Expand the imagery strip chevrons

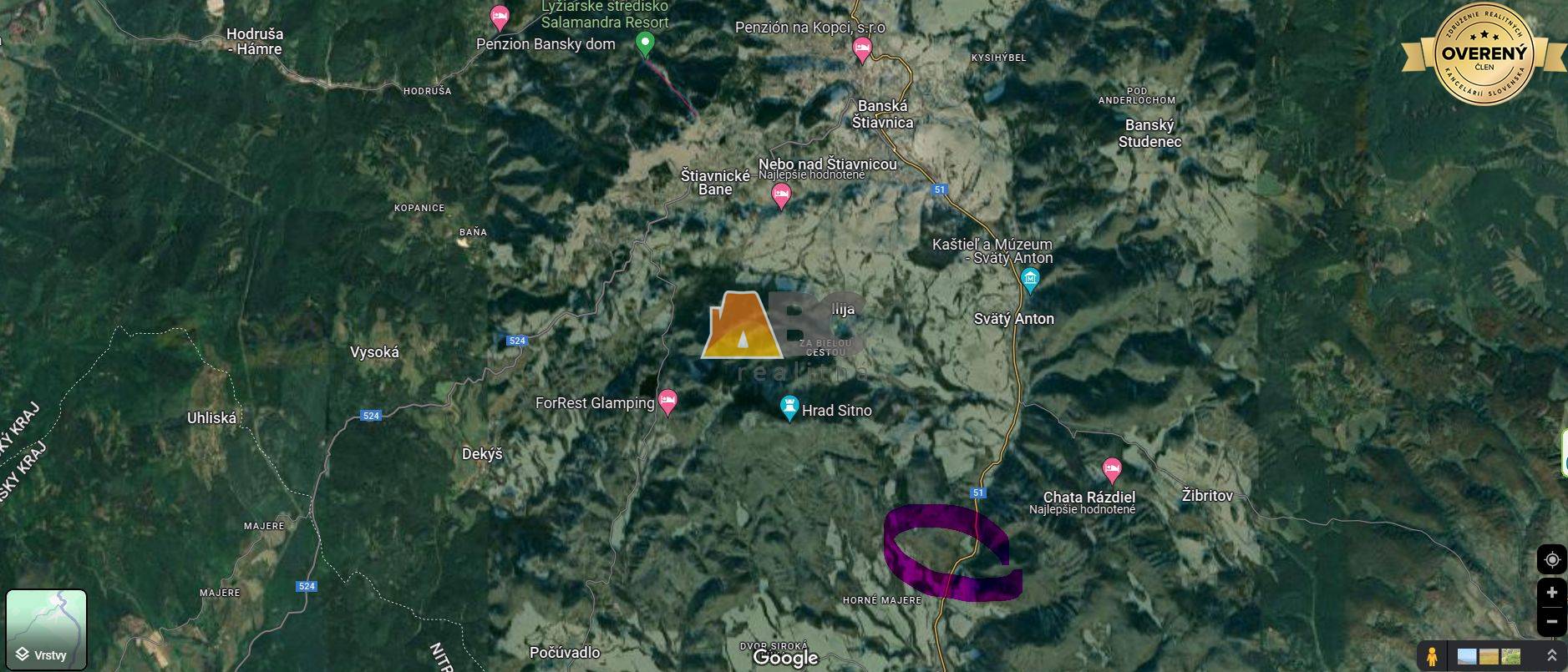[x=1551, y=656]
